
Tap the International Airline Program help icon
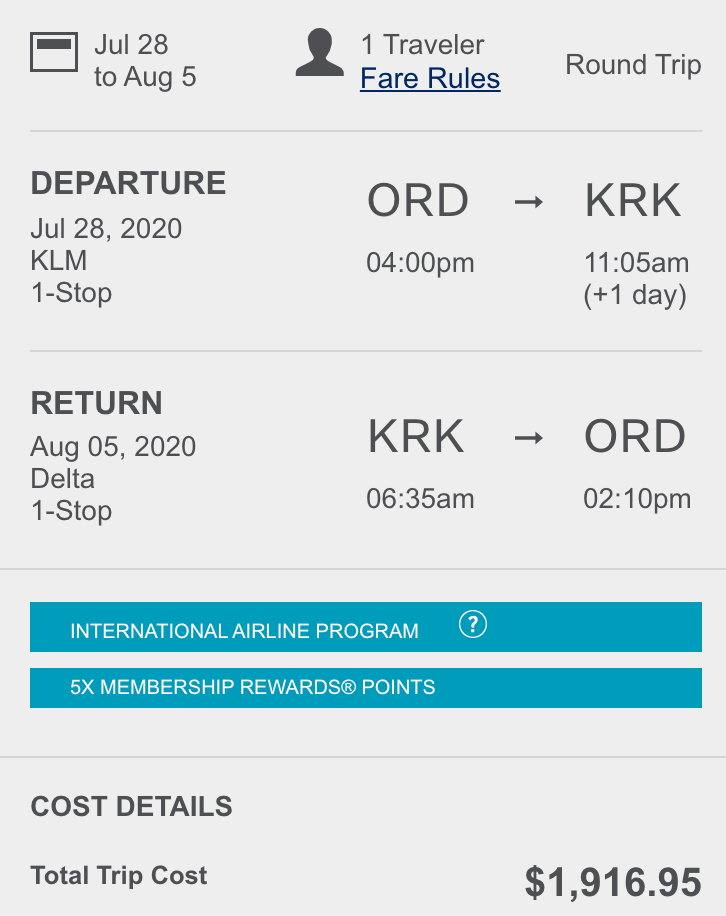pos(472,625)
